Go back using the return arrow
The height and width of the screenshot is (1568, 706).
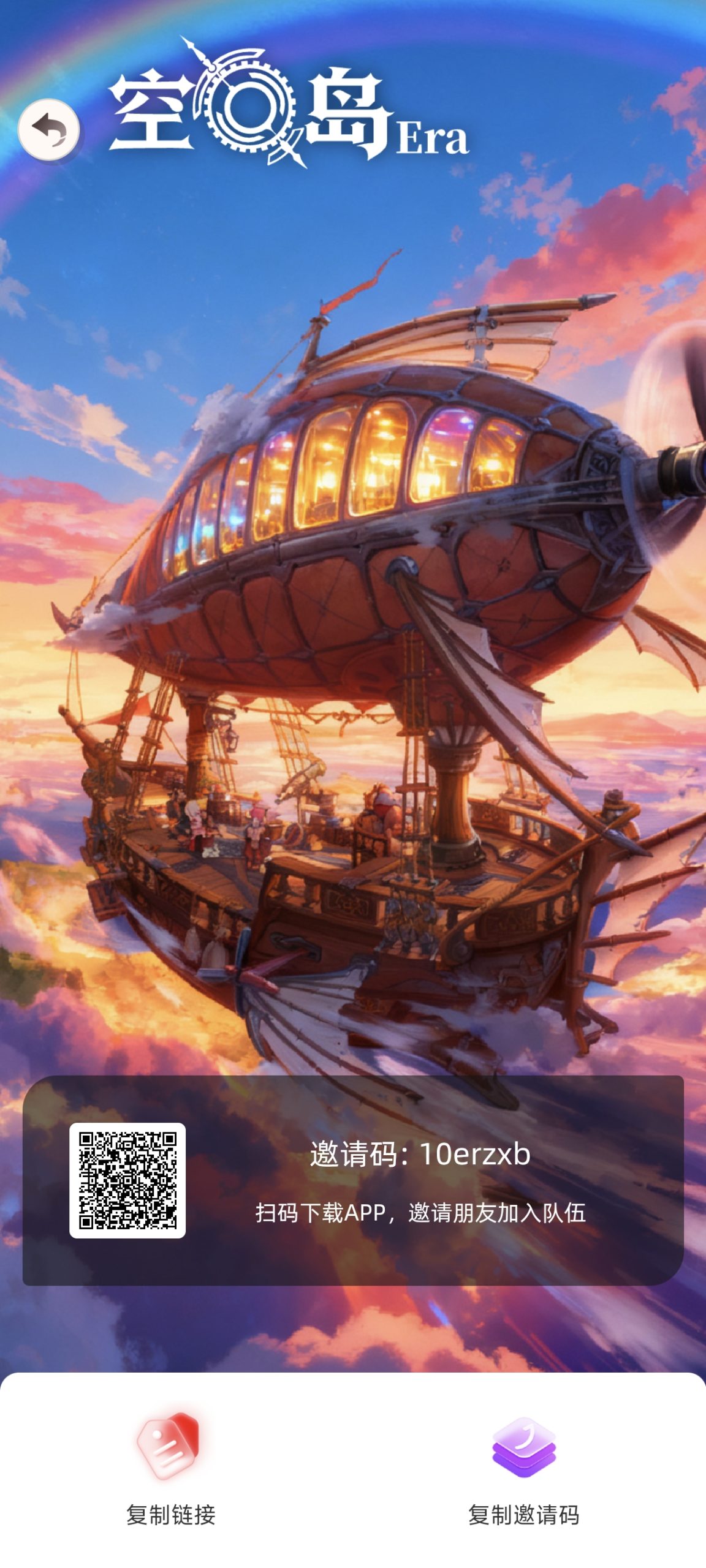tap(49, 129)
